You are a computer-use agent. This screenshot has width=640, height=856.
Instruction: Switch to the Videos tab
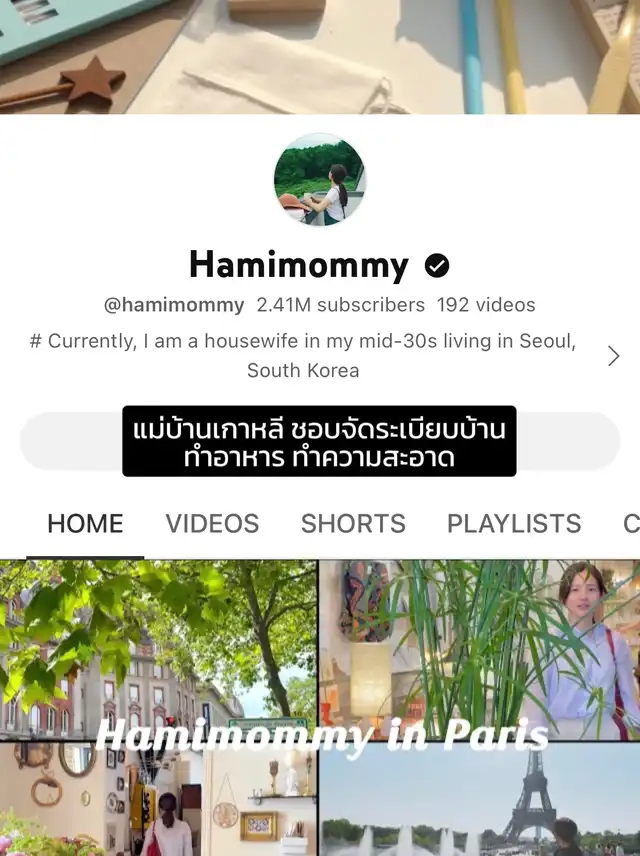[212, 524]
